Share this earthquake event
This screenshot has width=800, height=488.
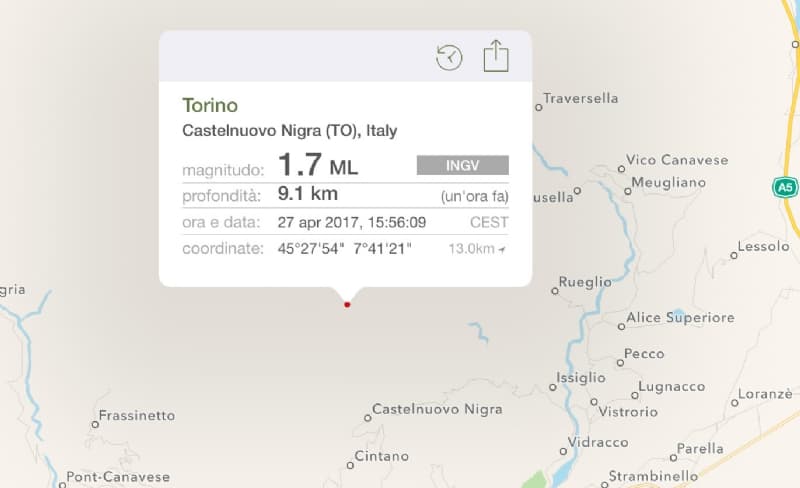(496, 56)
